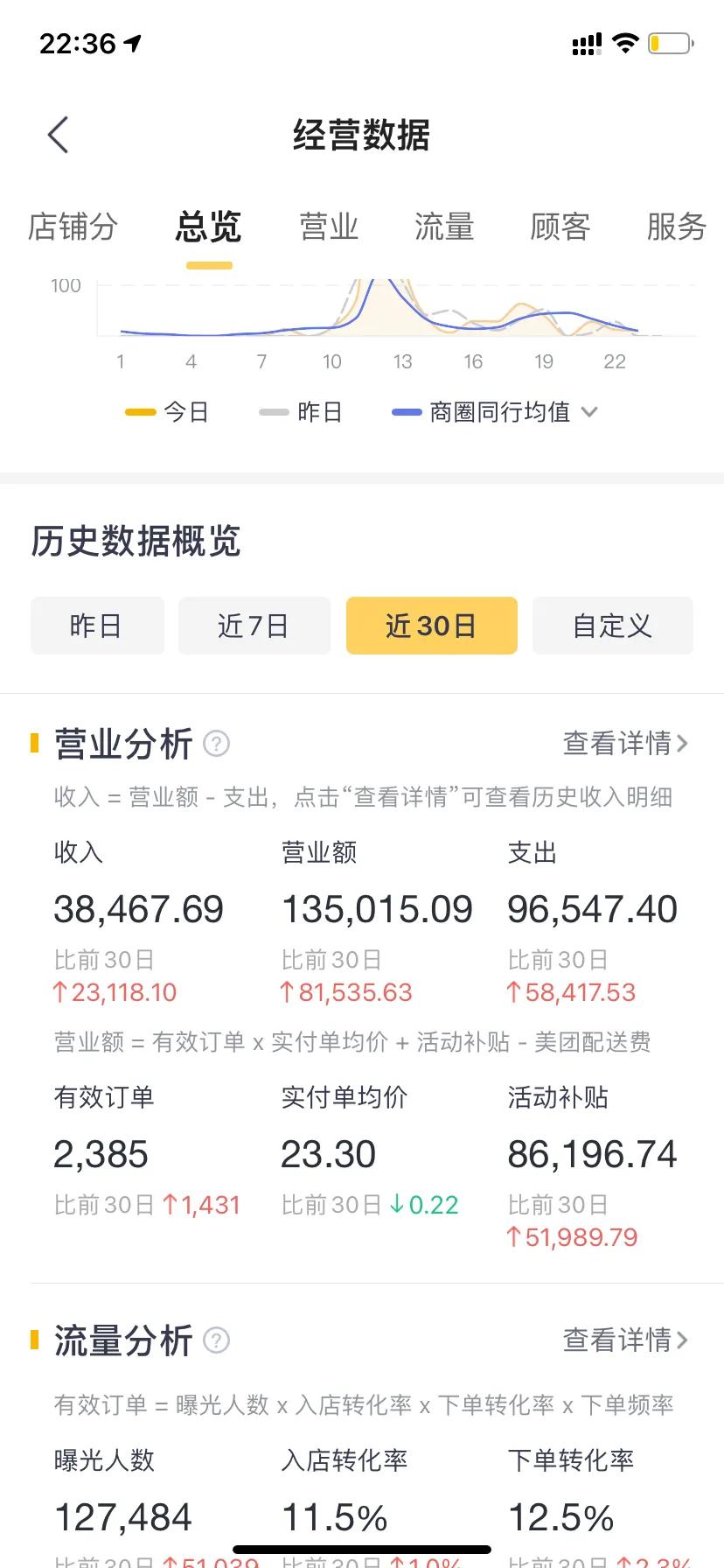The height and width of the screenshot is (1568, 724).
Task: Open the 流量 tab
Action: (444, 227)
